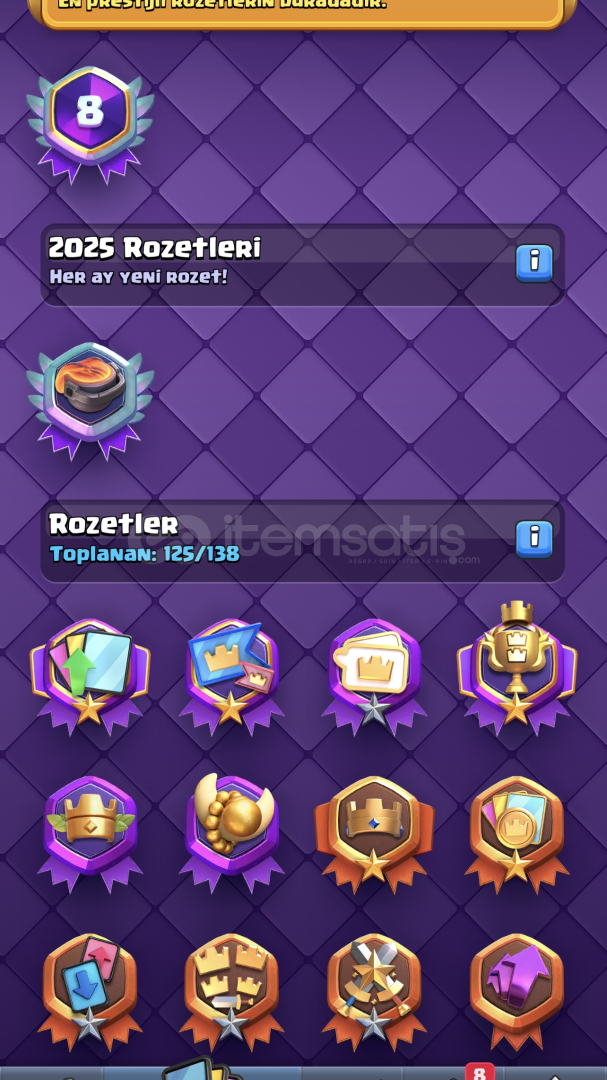Open info for 2025 Rozetleri section
Image resolution: width=607 pixels, height=1080 pixels.
tap(534, 263)
